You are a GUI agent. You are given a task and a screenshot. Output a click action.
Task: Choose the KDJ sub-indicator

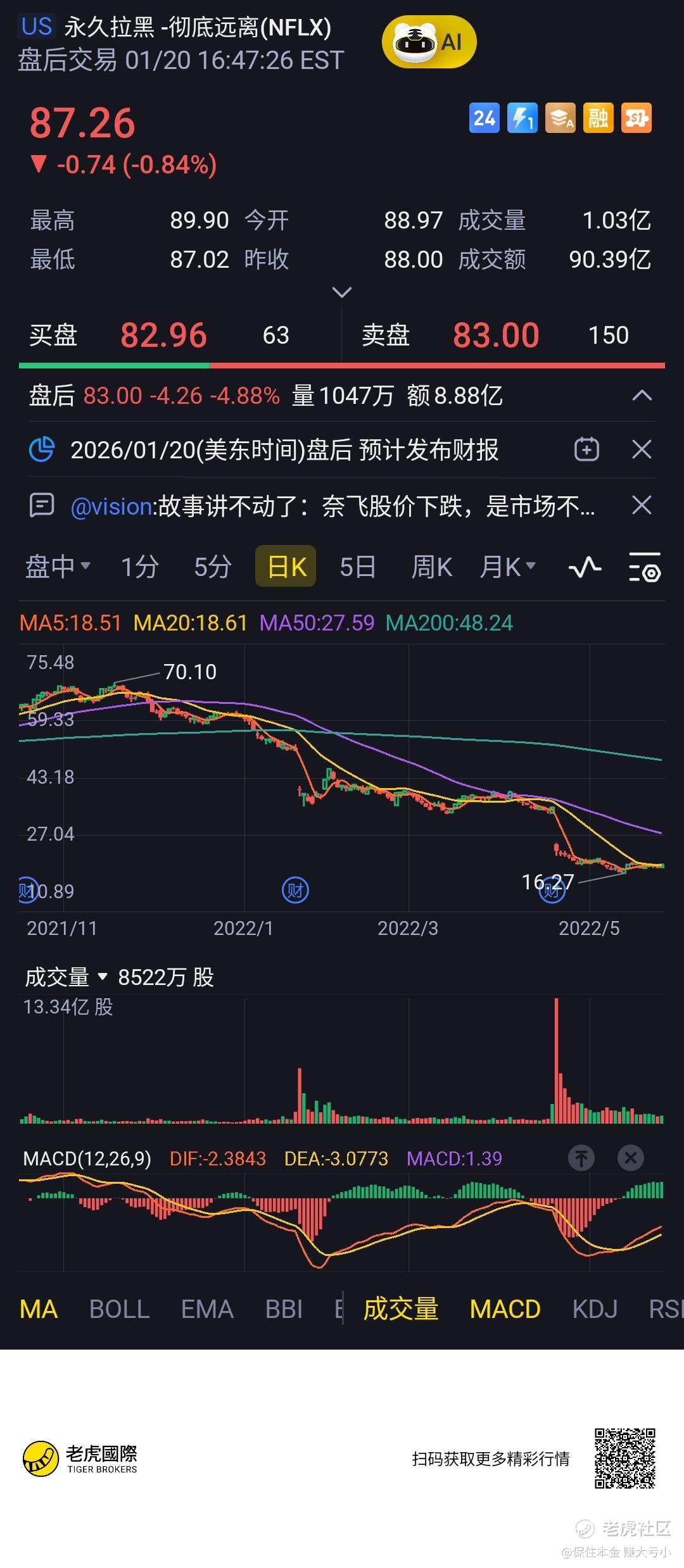click(594, 1309)
